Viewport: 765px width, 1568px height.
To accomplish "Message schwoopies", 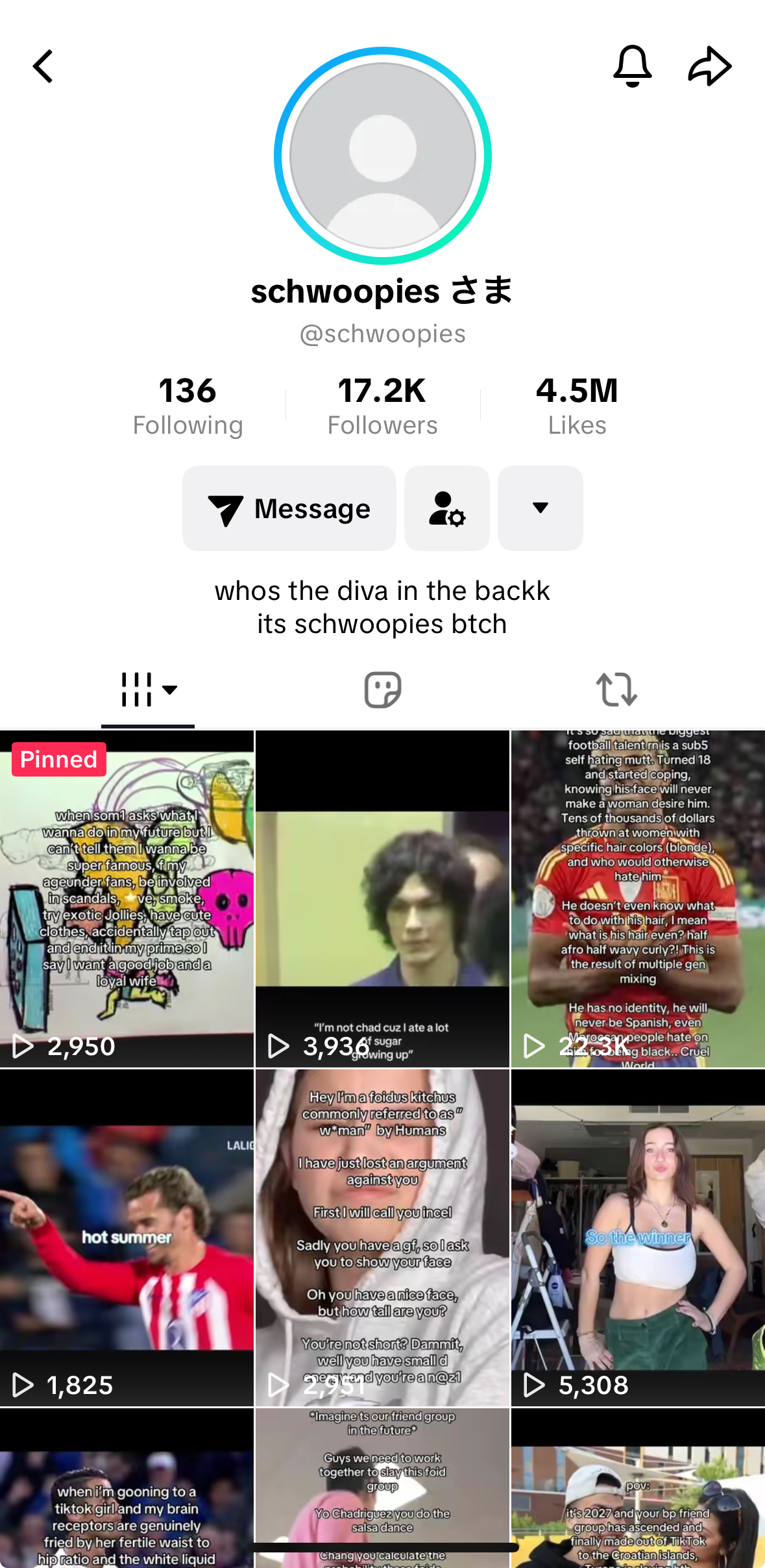I will pyautogui.click(x=289, y=508).
